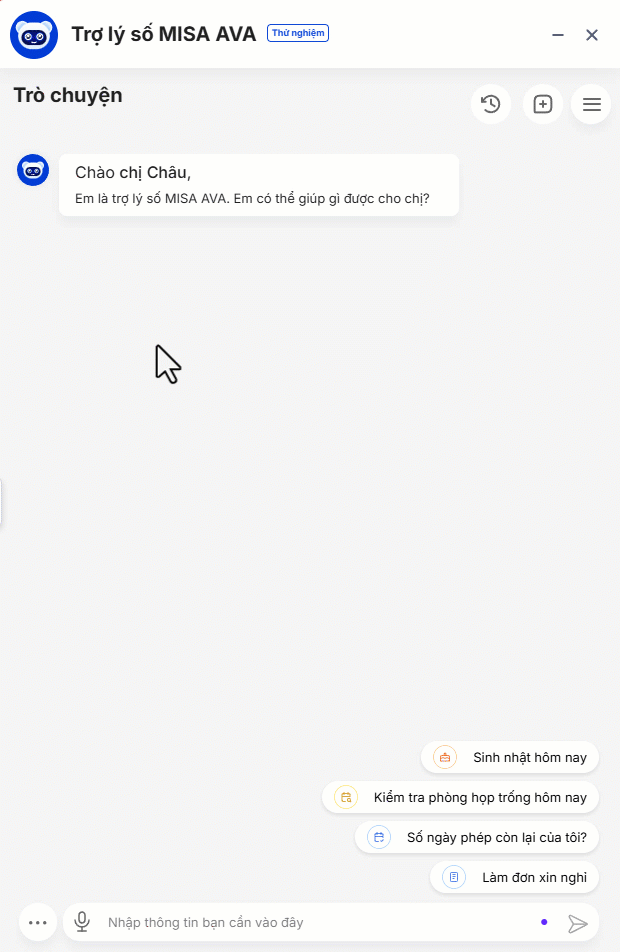Open chat history

click(x=490, y=104)
